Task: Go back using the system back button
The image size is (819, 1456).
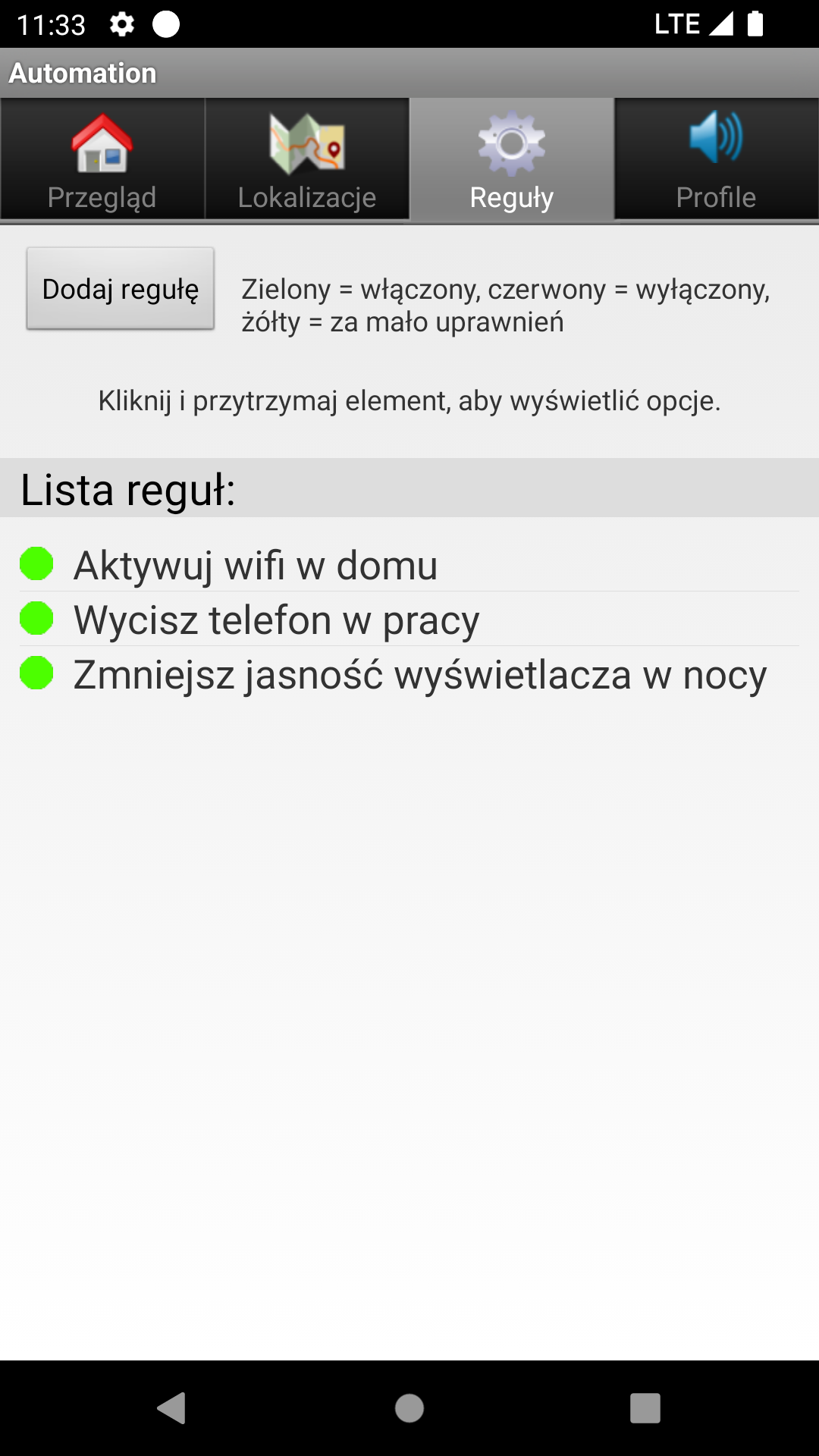Action: (x=172, y=1408)
